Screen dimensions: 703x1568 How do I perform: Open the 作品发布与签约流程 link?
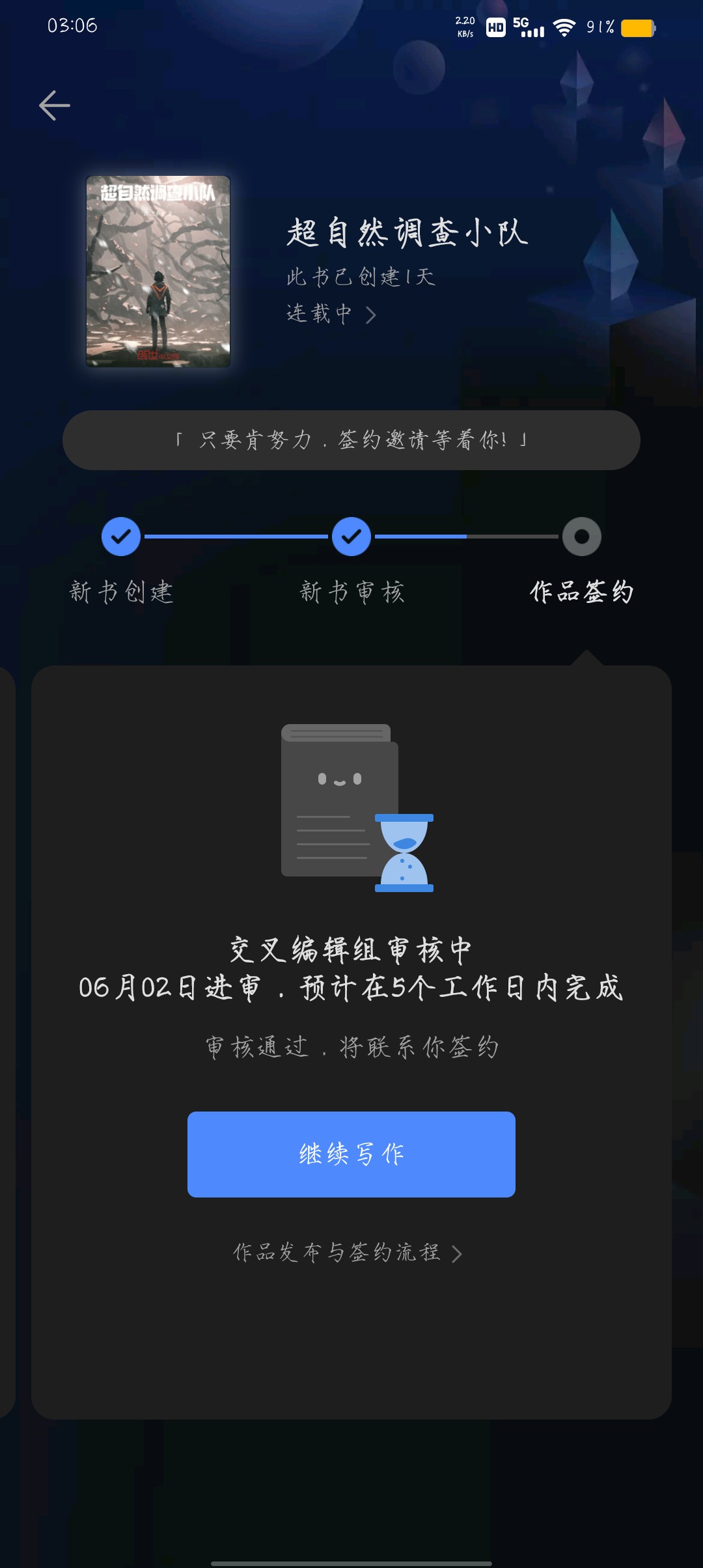(x=348, y=1253)
